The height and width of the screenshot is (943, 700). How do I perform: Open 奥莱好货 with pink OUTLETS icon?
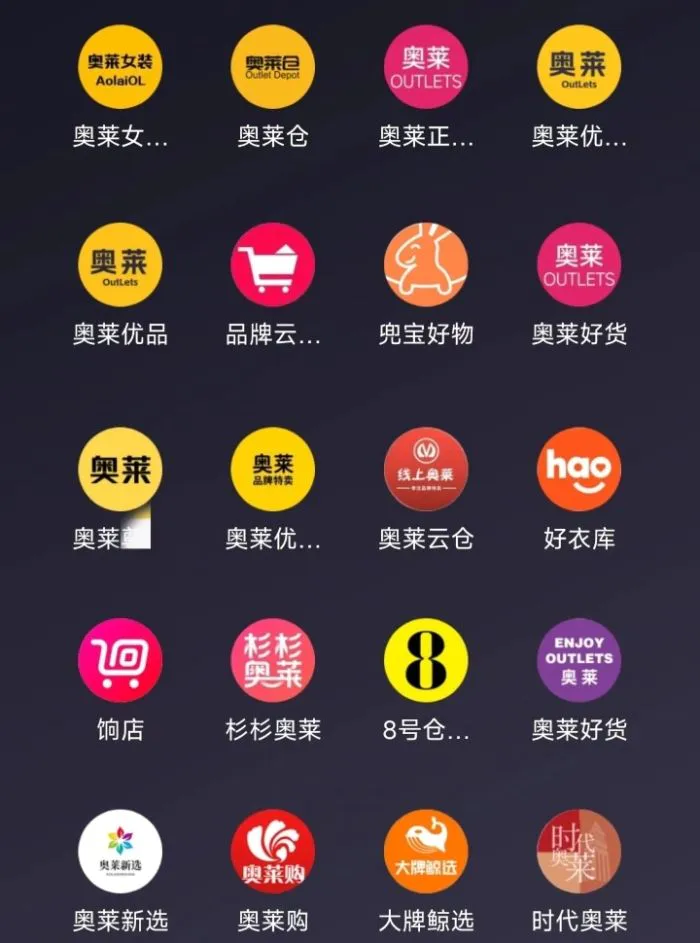coord(579,265)
